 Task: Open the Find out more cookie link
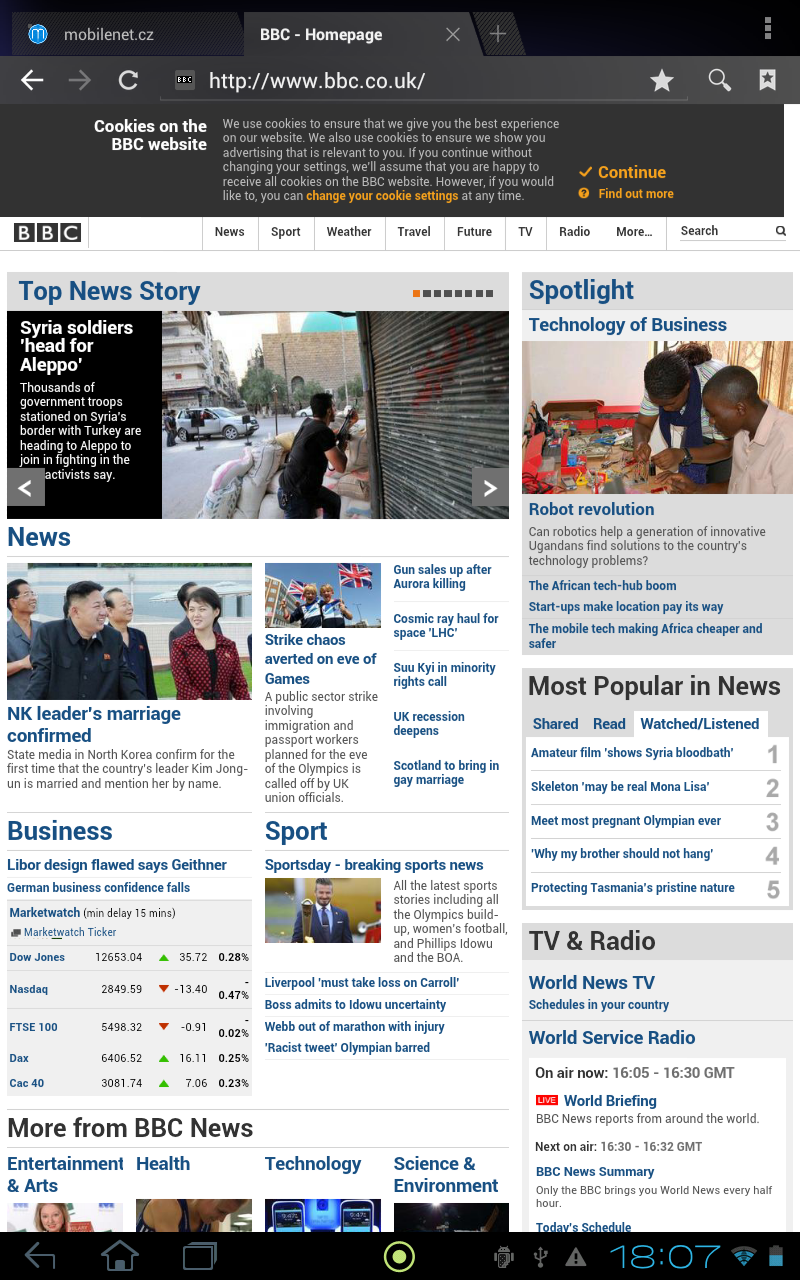pos(635,194)
